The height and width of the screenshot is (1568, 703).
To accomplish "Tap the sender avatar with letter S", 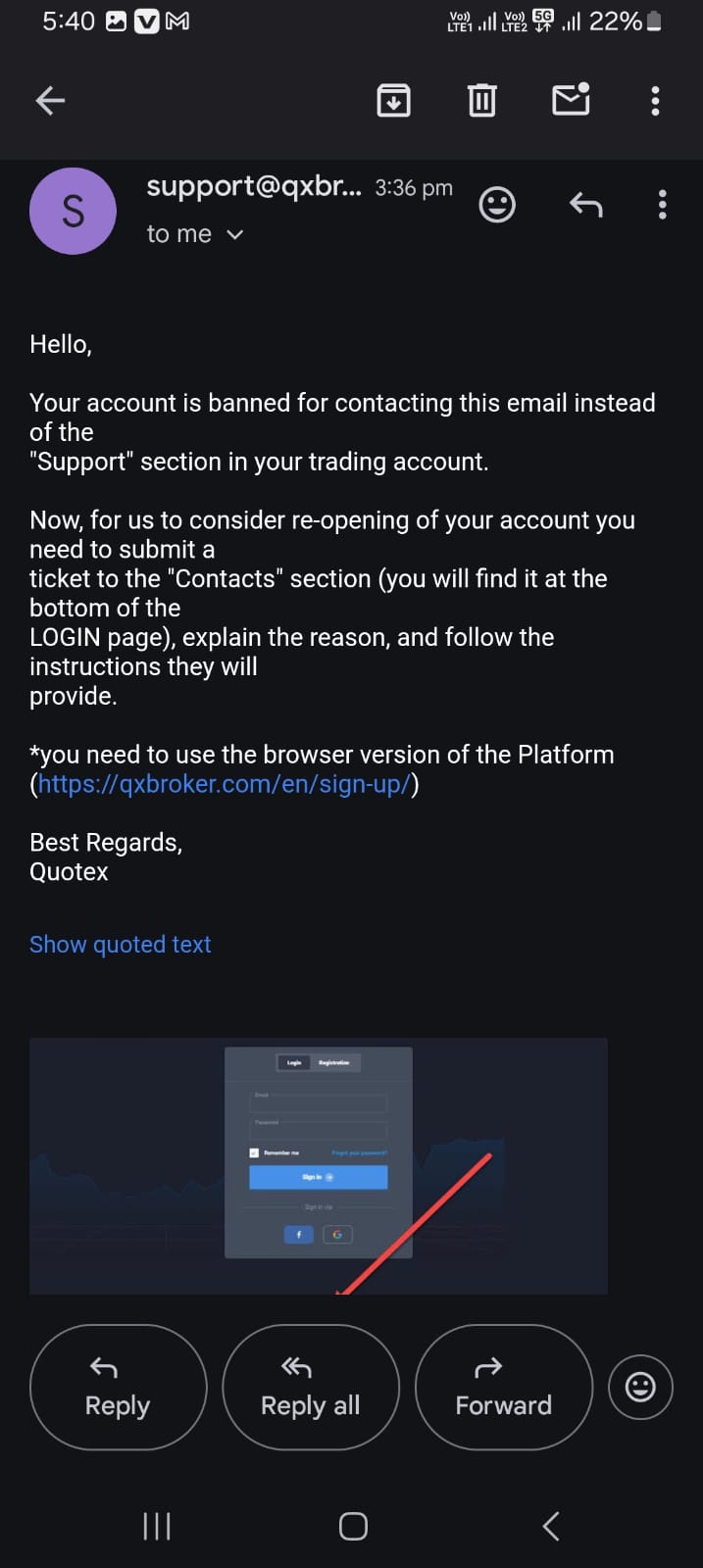I will pos(73,211).
